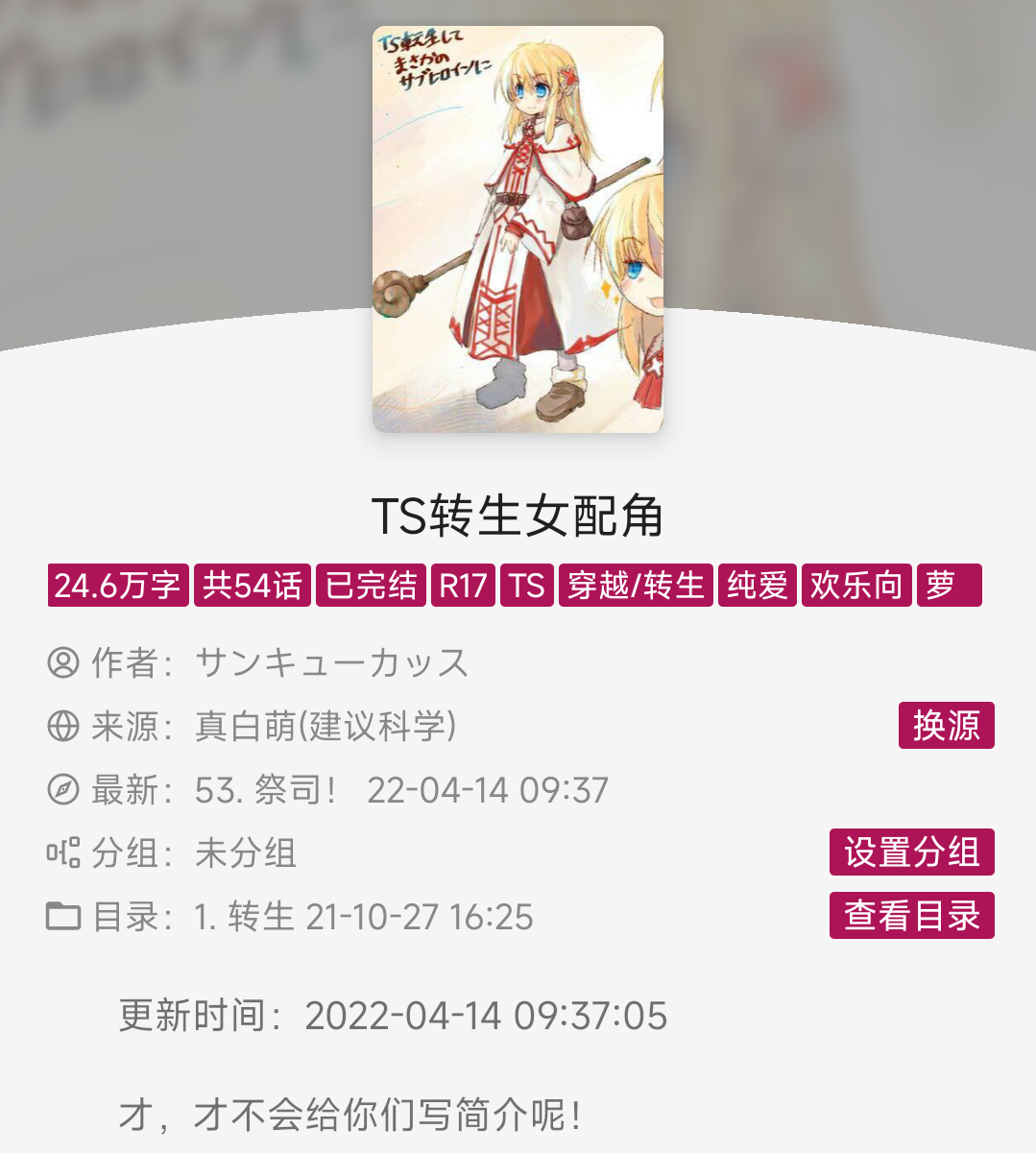
Task: Click the compass latest-chapter icon
Action: (63, 789)
